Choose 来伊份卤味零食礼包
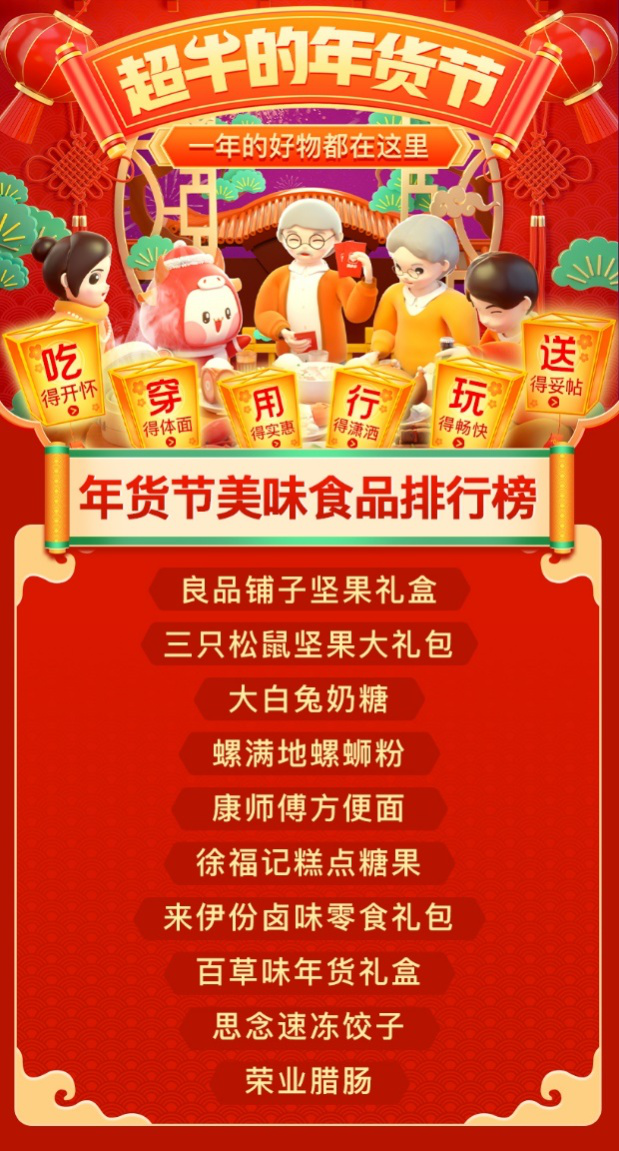The image size is (619, 1151). pyautogui.click(x=309, y=918)
